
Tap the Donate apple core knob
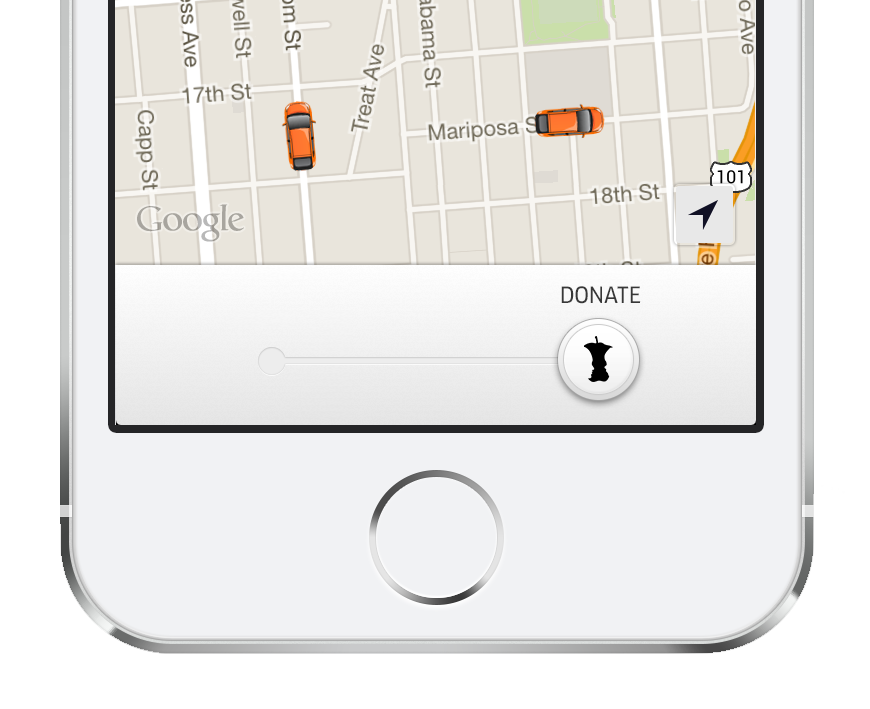[598, 361]
